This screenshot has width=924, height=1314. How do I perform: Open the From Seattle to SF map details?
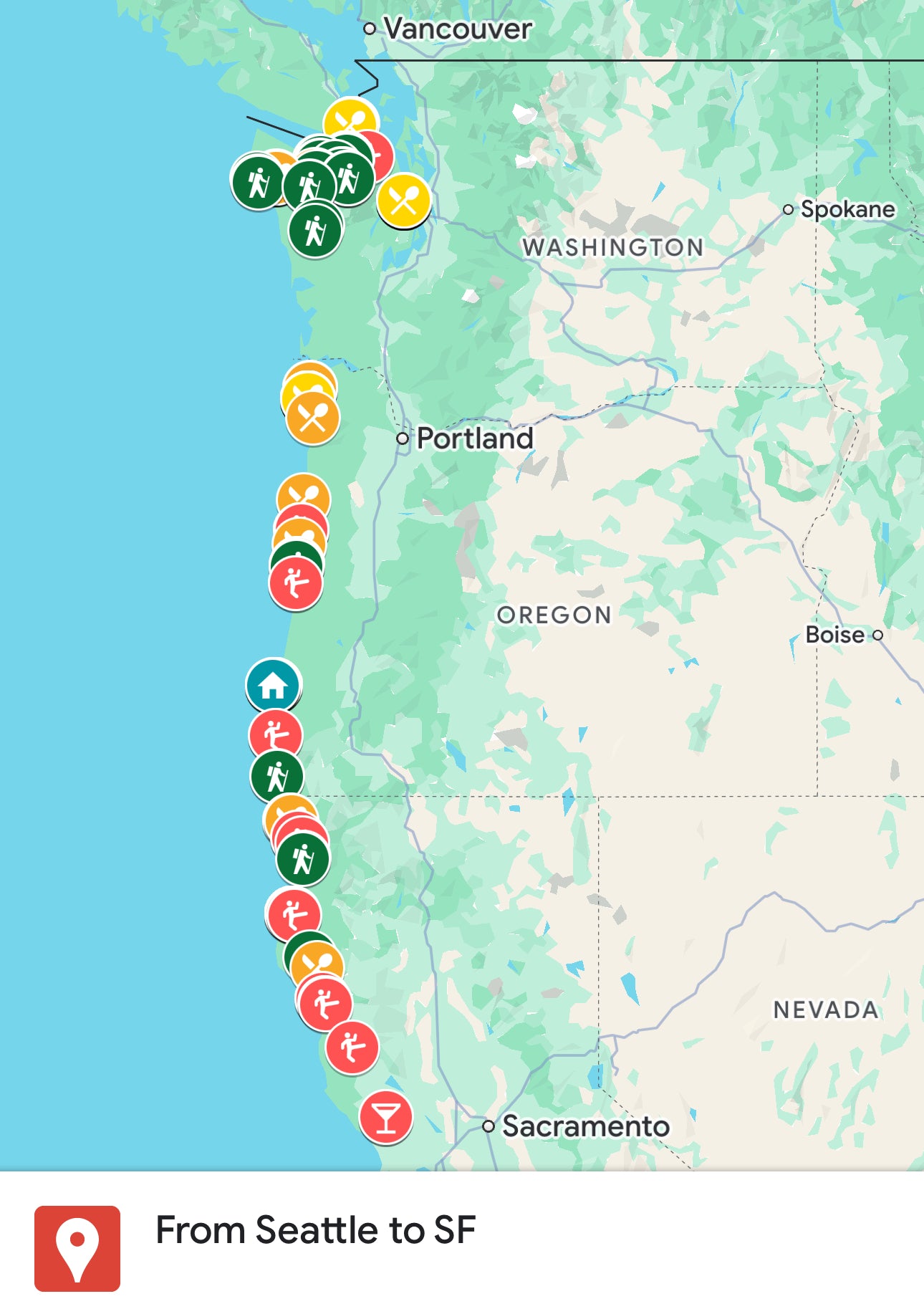coord(315,1230)
